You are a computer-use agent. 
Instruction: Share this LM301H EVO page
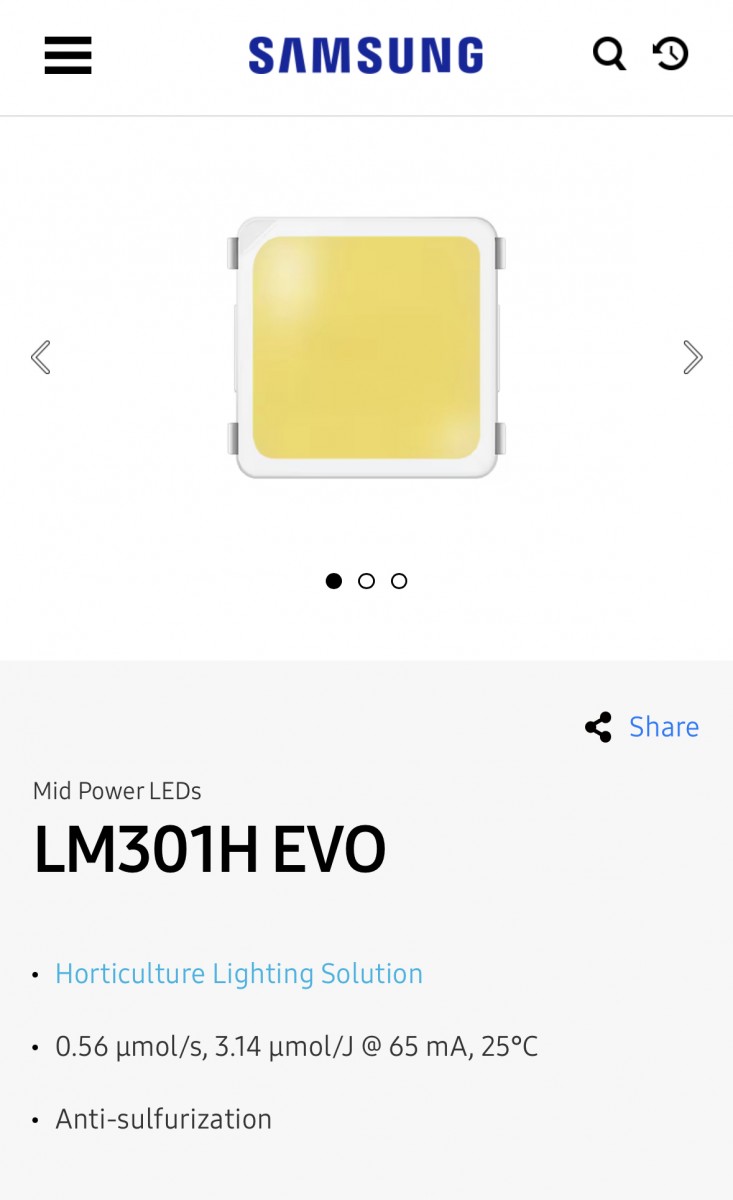642,727
